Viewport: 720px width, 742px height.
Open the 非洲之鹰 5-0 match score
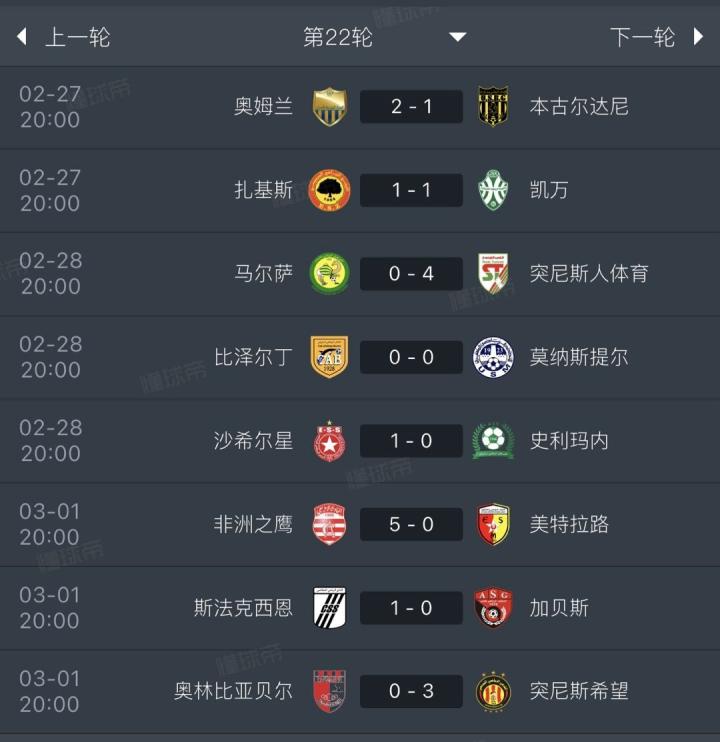[410, 524]
